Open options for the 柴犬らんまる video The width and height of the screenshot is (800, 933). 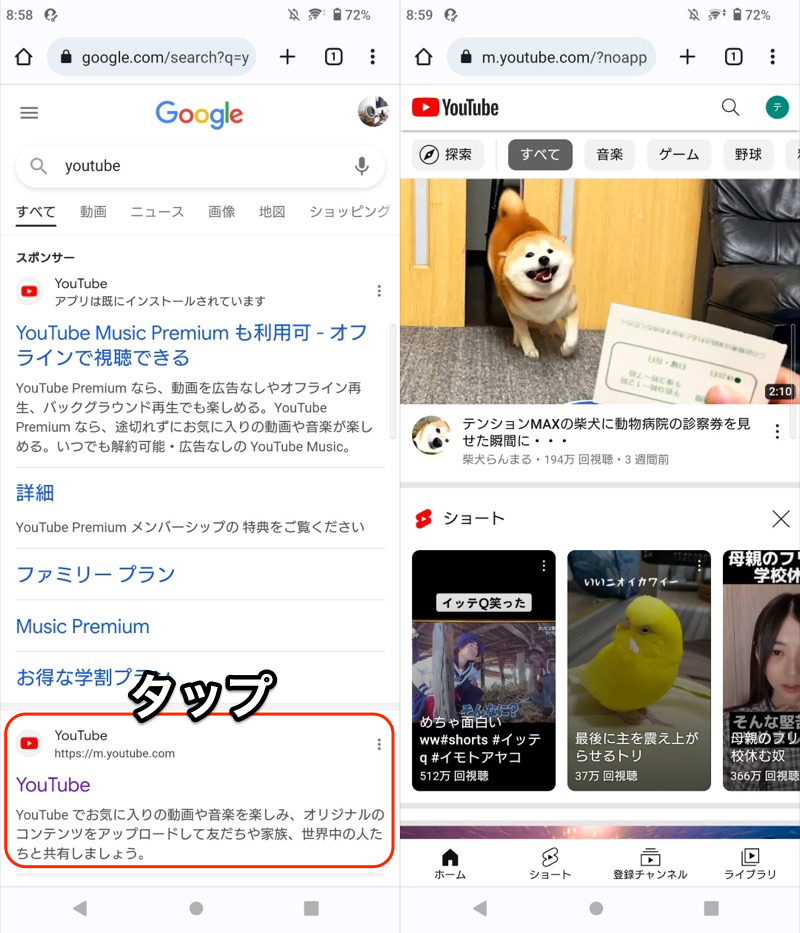(x=777, y=432)
